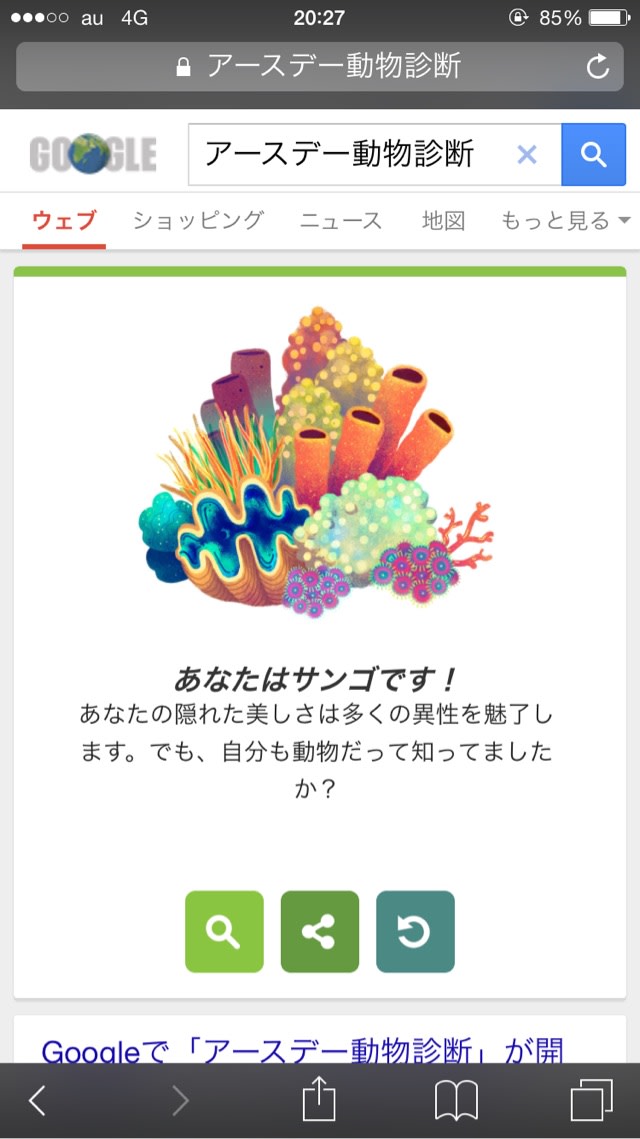Clear the Google search text
This screenshot has width=640, height=1139.
pos(527,154)
